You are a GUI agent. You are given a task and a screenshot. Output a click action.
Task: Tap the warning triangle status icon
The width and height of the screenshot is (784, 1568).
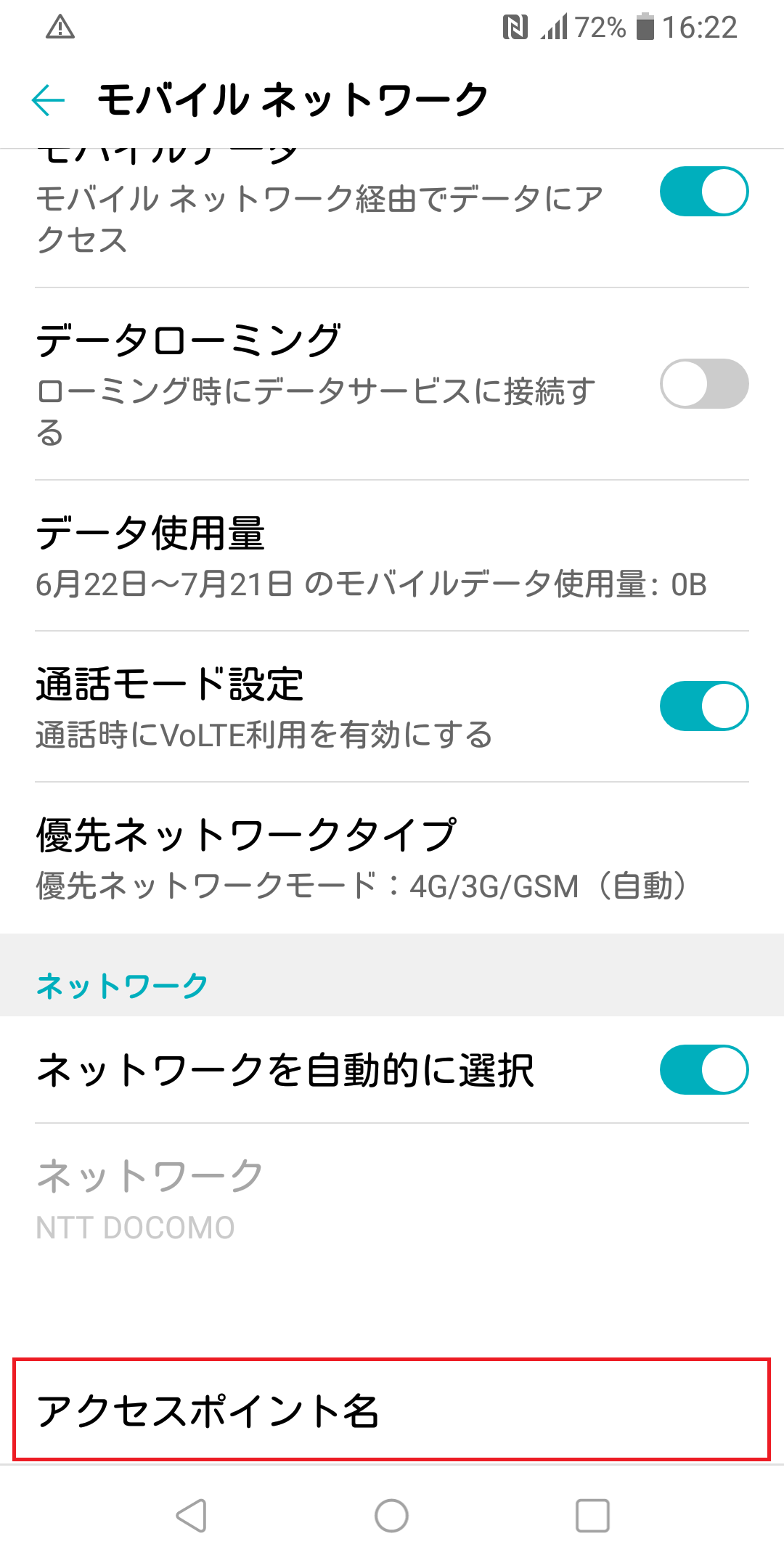pyautogui.click(x=62, y=28)
